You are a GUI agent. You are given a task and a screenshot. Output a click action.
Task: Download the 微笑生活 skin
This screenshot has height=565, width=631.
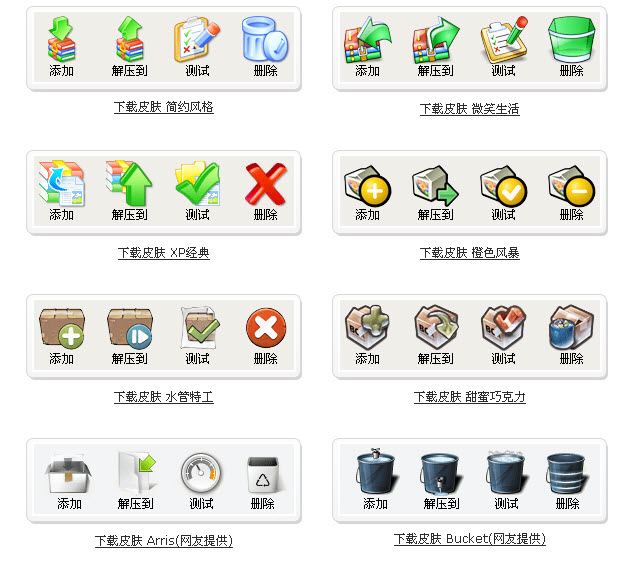pos(469,109)
